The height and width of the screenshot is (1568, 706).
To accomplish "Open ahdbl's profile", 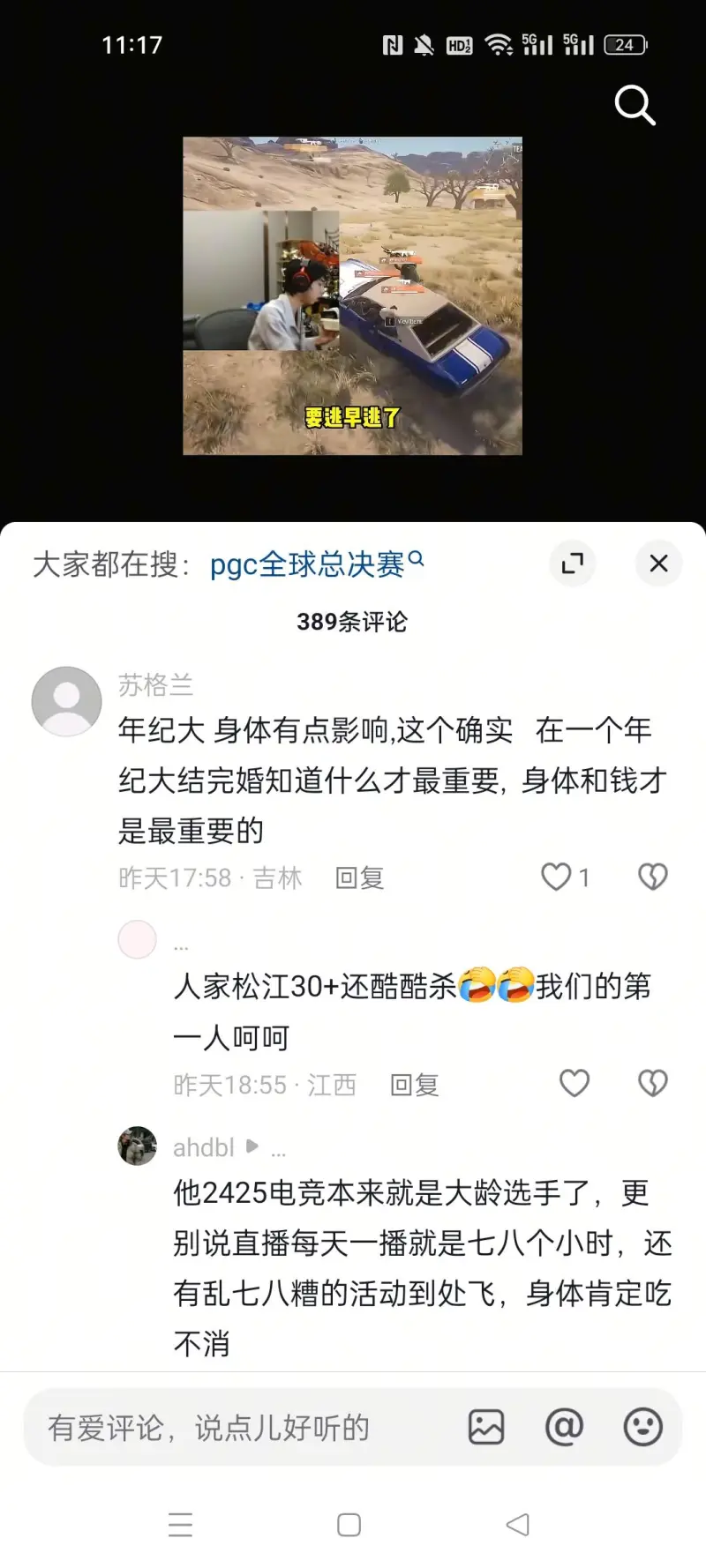I will point(138,1146).
